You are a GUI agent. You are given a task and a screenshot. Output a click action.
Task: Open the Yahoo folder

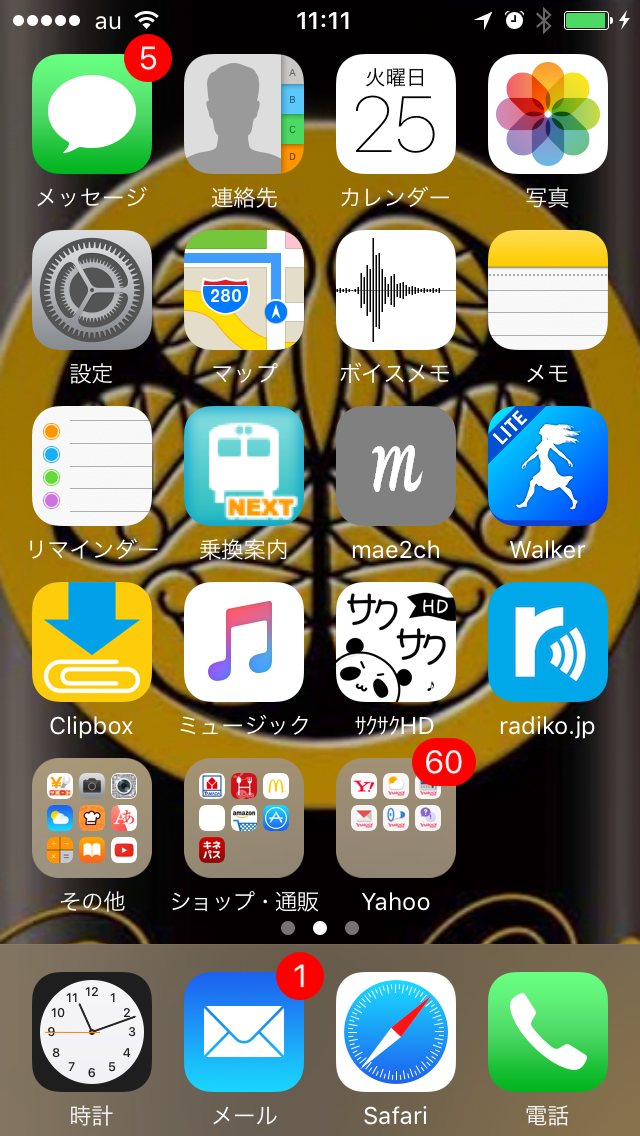pyautogui.click(x=396, y=818)
